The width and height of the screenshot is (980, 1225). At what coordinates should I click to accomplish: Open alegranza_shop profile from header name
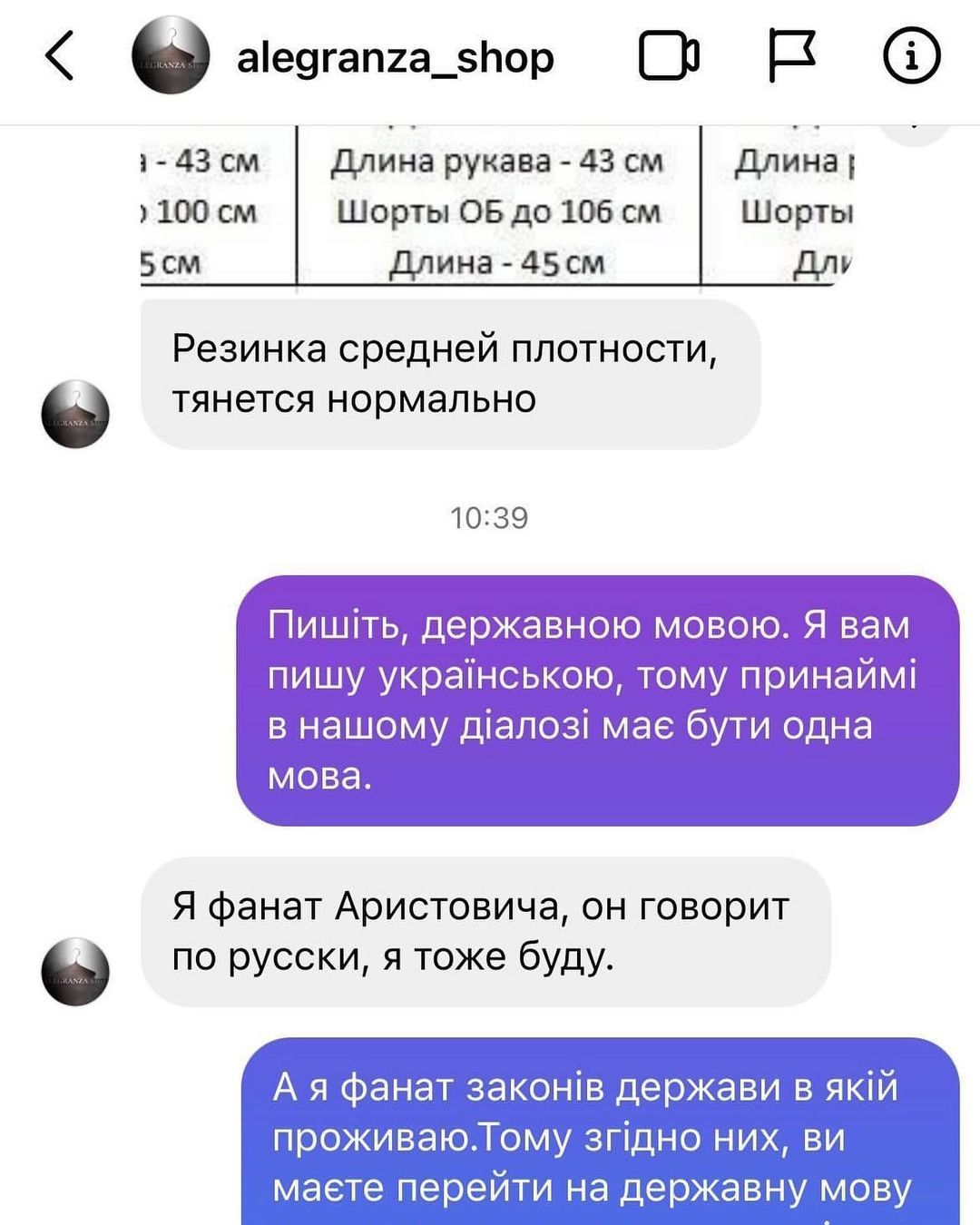tap(395, 59)
